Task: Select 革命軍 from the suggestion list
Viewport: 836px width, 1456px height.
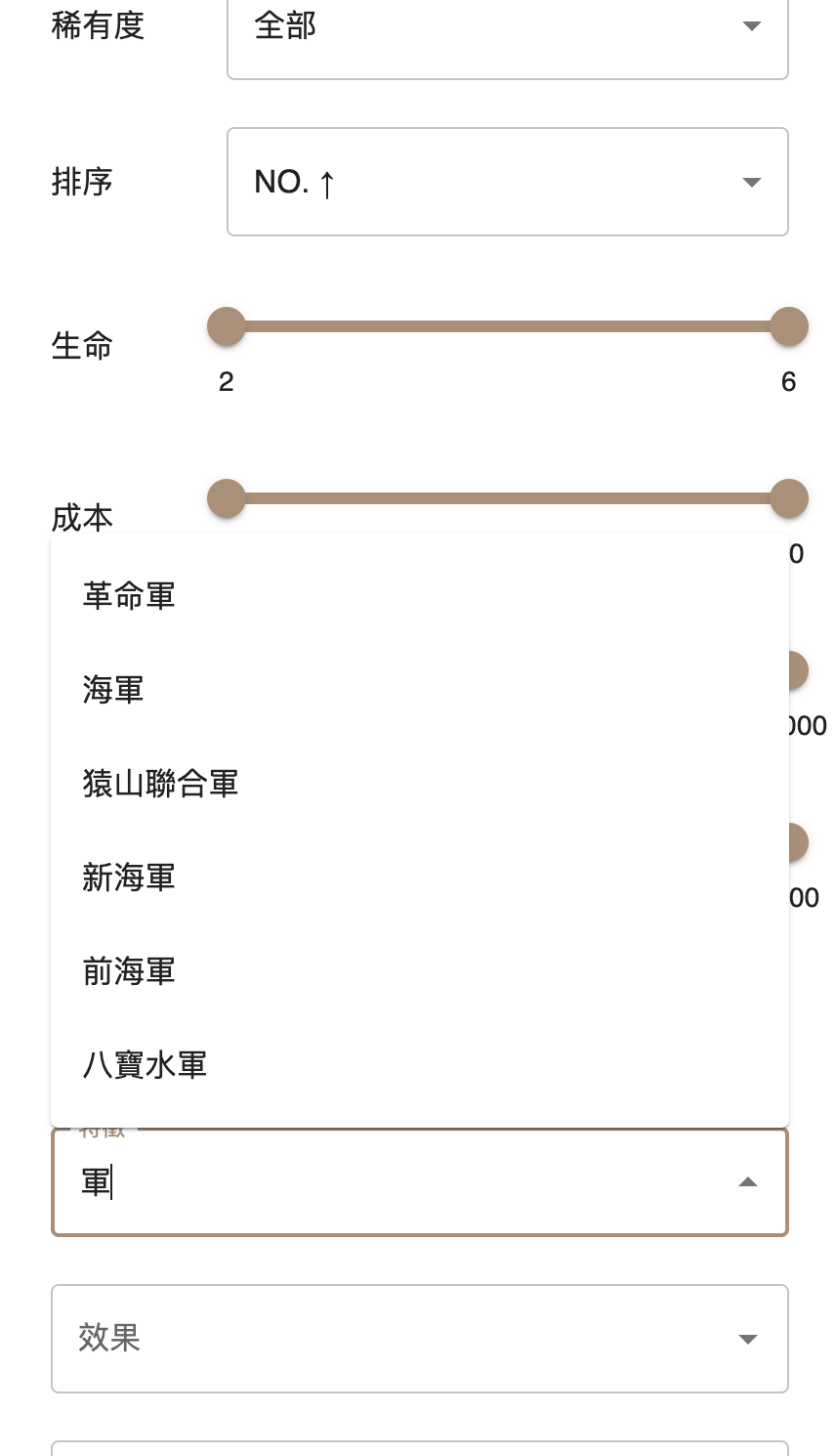Action: pos(420,596)
